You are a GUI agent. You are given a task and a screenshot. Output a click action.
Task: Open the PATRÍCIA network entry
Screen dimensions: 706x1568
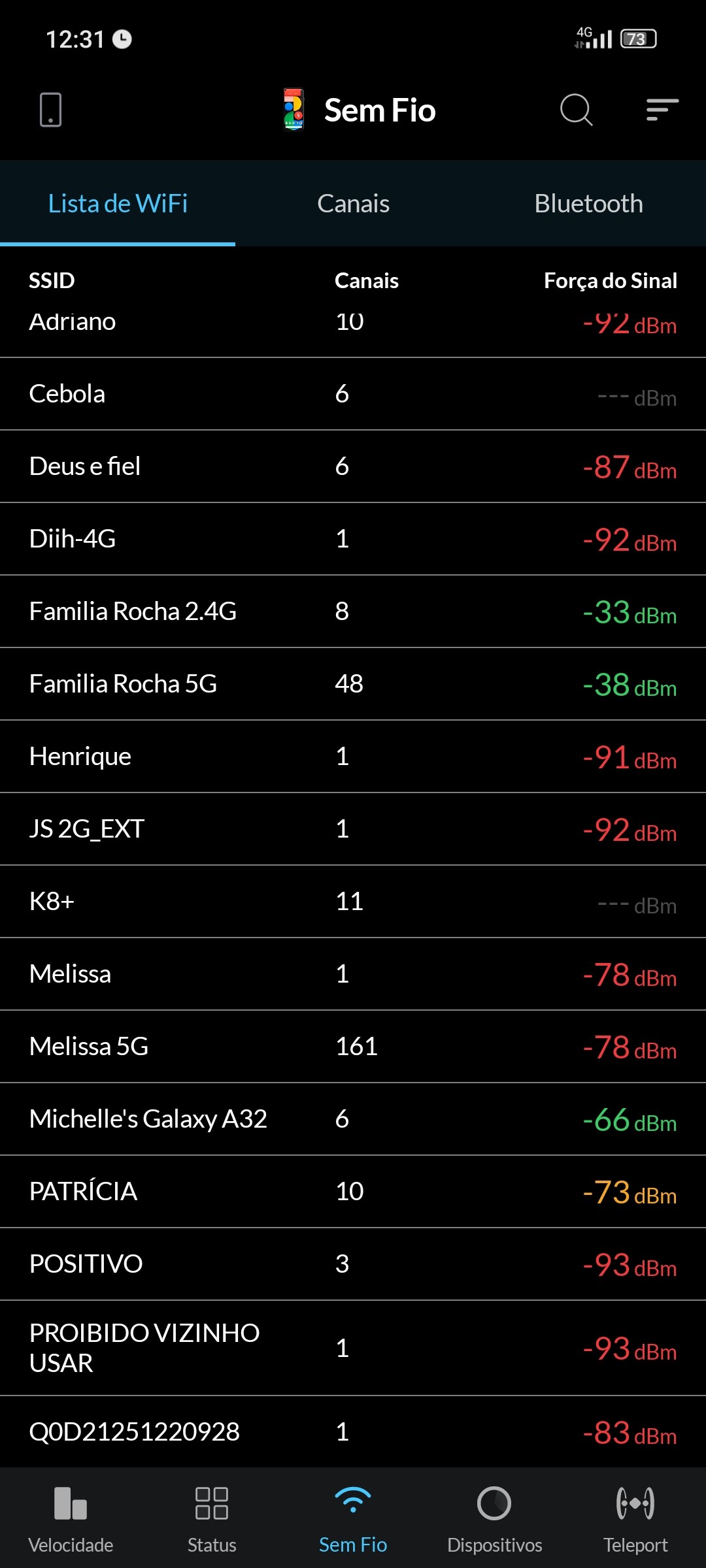(x=353, y=1192)
